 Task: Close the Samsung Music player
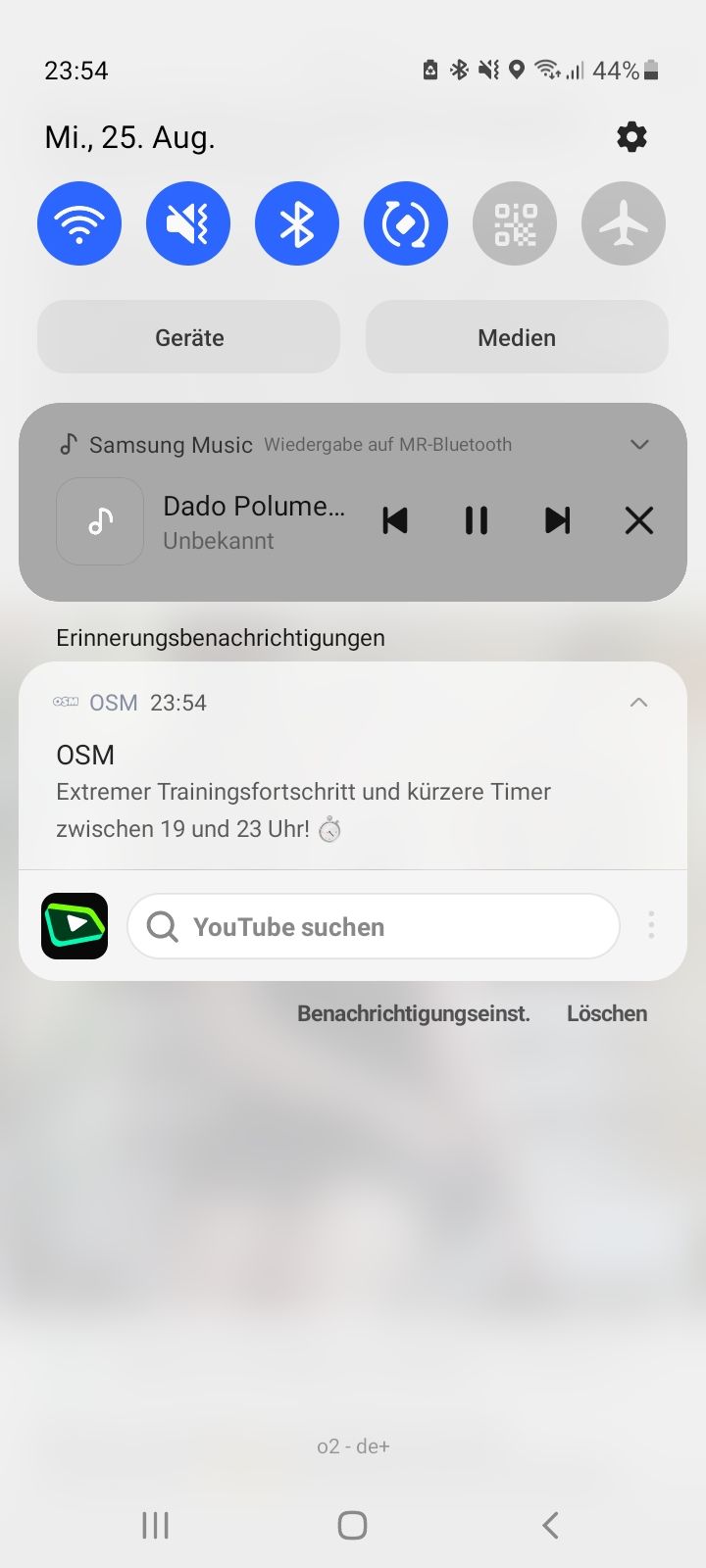639,520
